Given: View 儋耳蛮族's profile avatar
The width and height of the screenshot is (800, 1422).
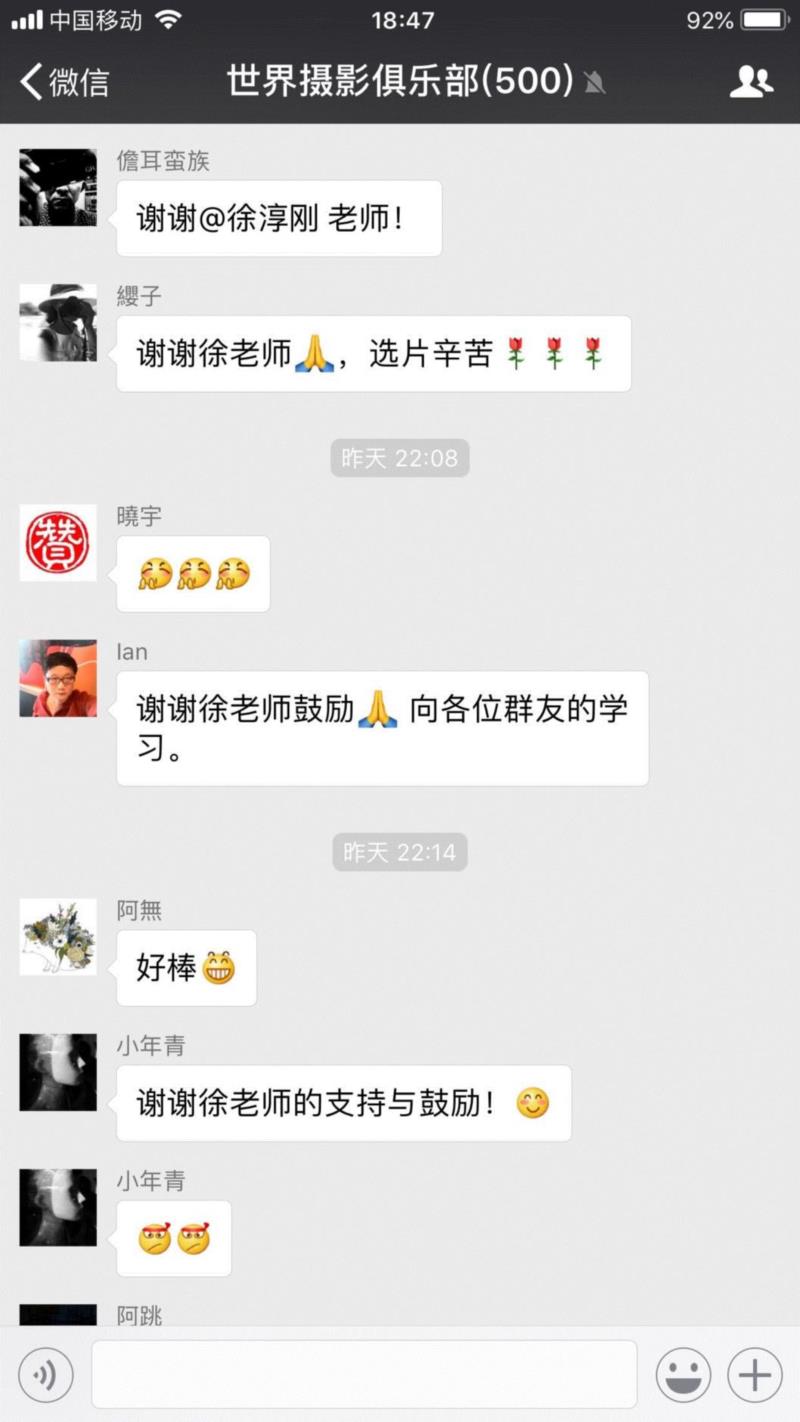Looking at the screenshot, I should [58, 187].
